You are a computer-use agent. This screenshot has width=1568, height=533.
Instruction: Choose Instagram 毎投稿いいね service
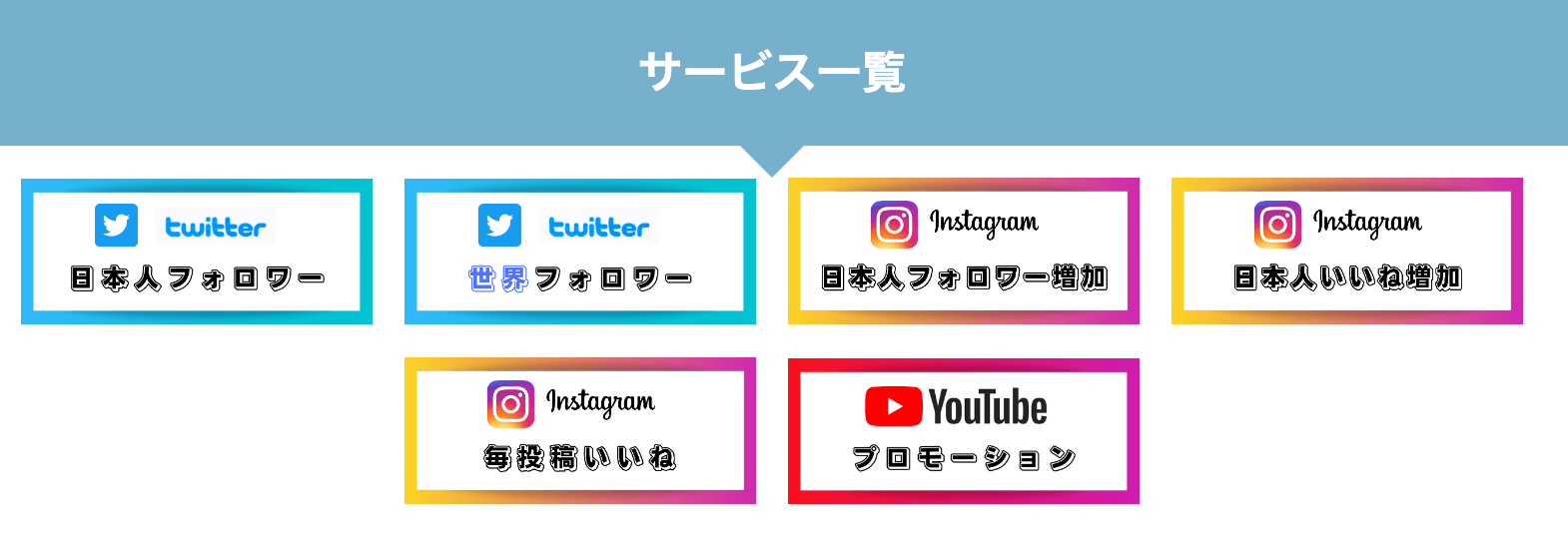click(x=580, y=431)
